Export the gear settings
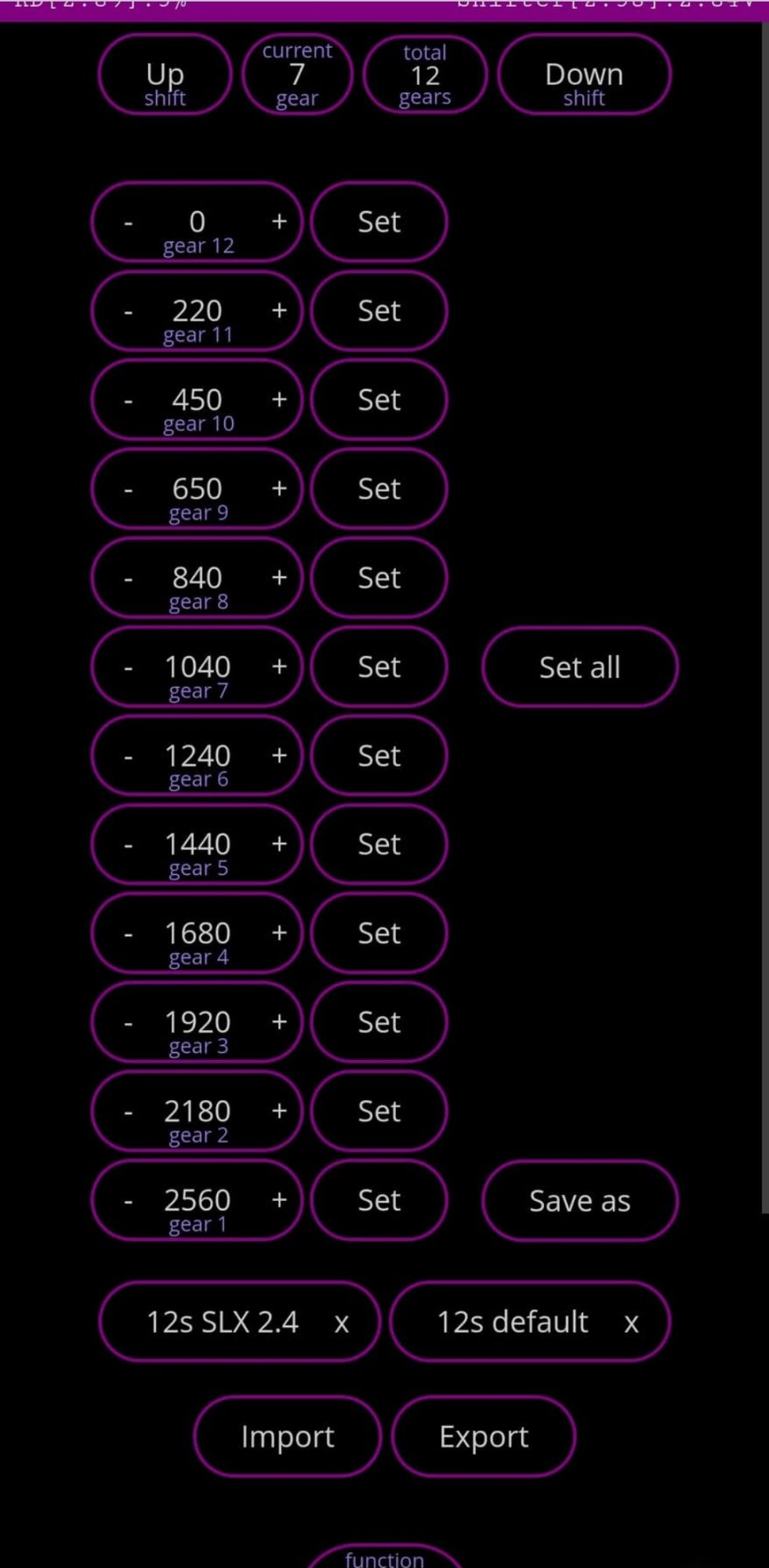The width and height of the screenshot is (769, 1568). click(x=483, y=1437)
